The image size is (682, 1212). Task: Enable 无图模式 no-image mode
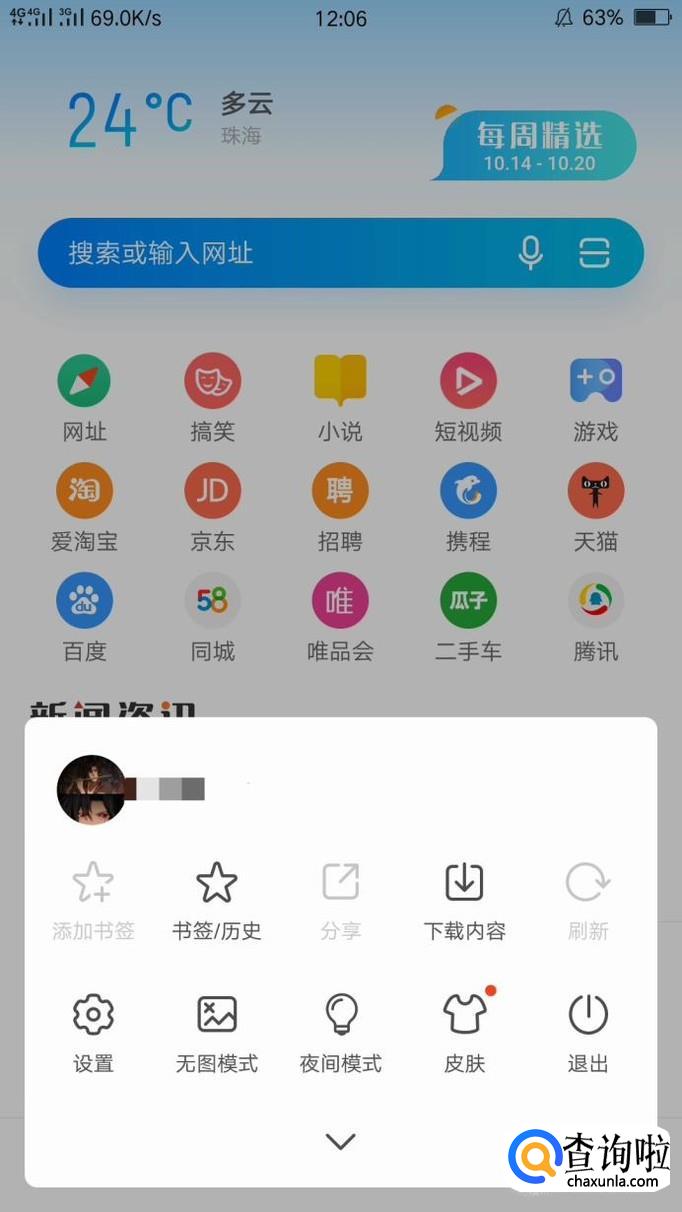coord(216,1031)
